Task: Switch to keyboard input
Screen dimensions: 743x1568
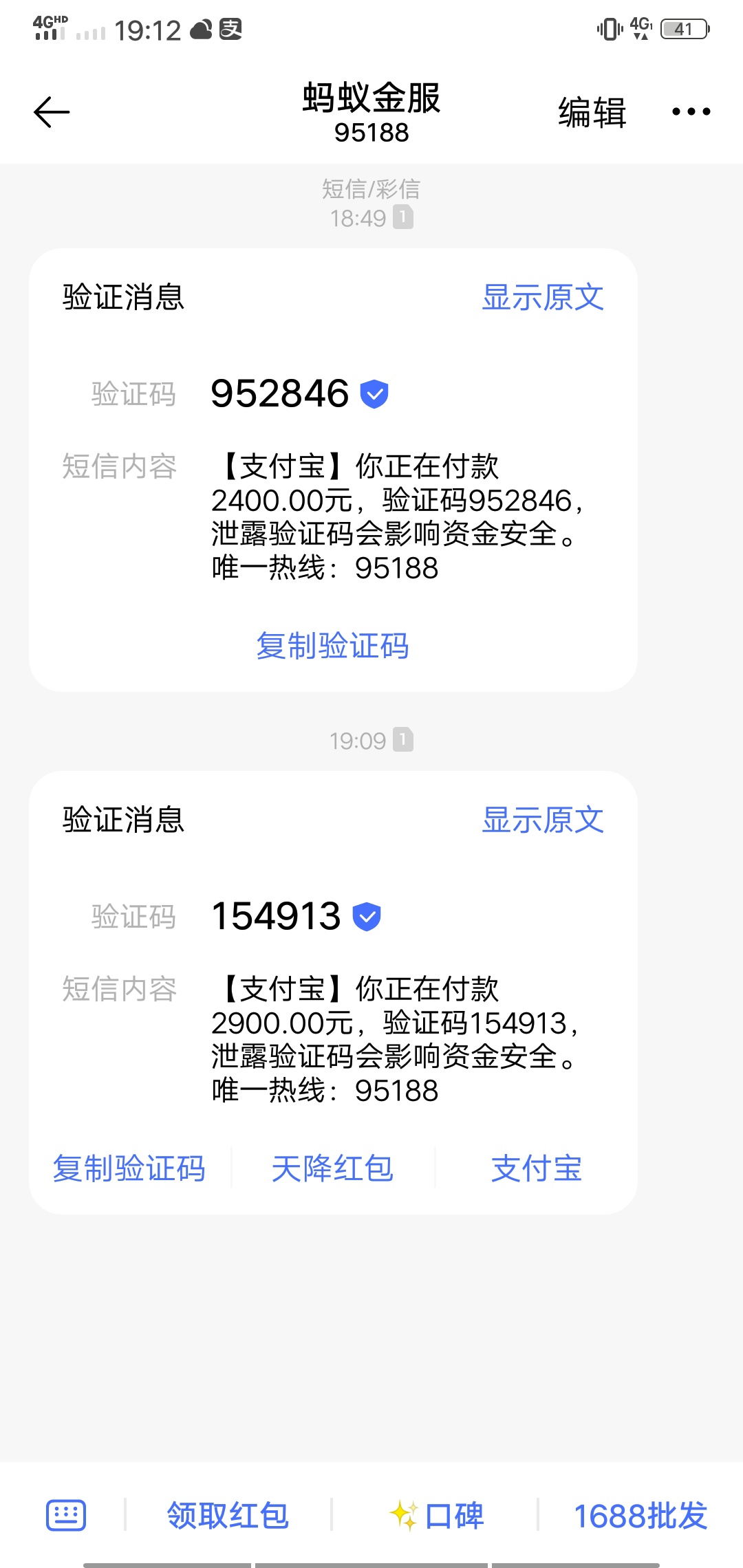Action: coord(66,1515)
